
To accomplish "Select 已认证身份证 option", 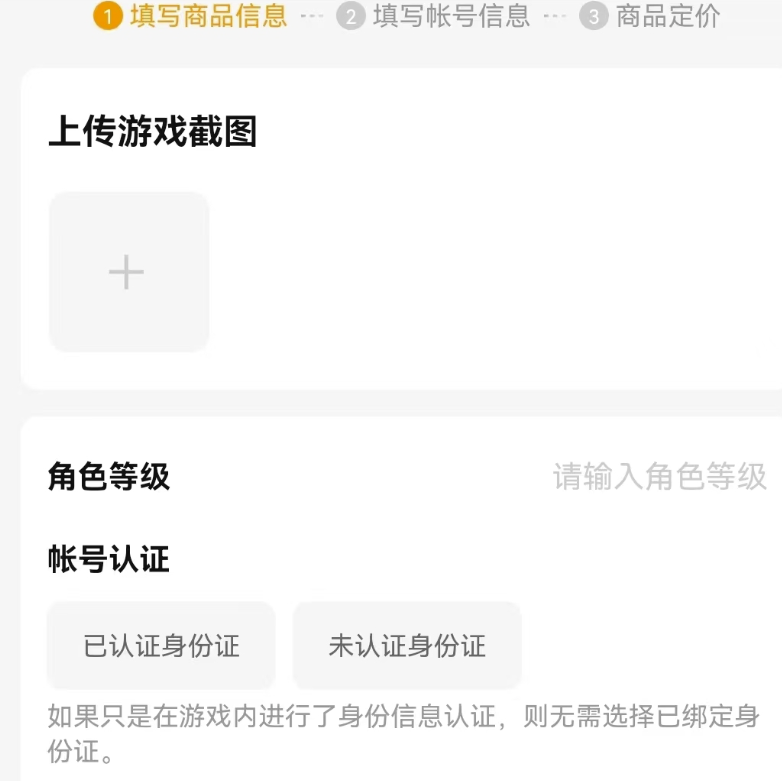I will pyautogui.click(x=161, y=646).
